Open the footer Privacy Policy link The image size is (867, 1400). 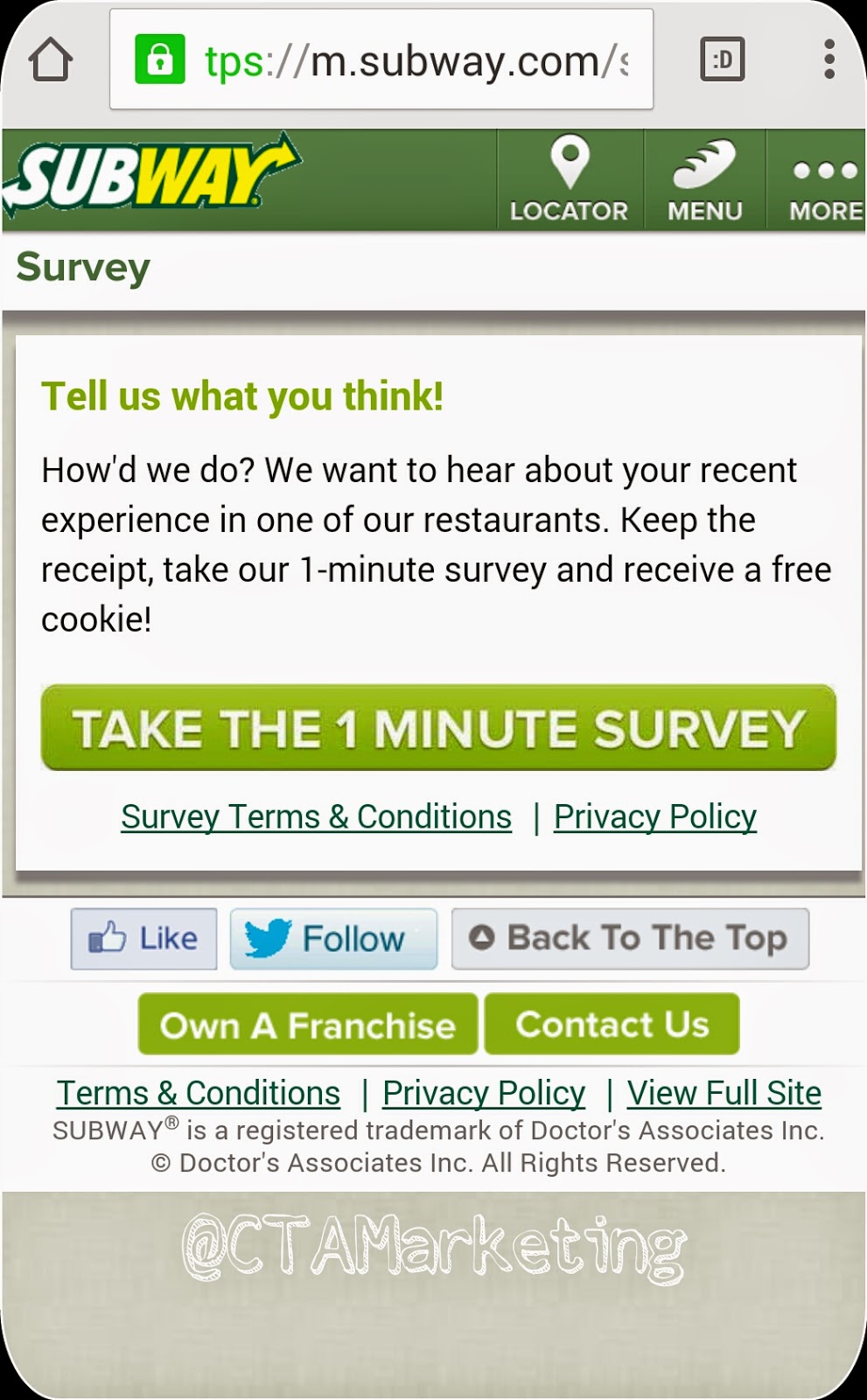tap(483, 1093)
